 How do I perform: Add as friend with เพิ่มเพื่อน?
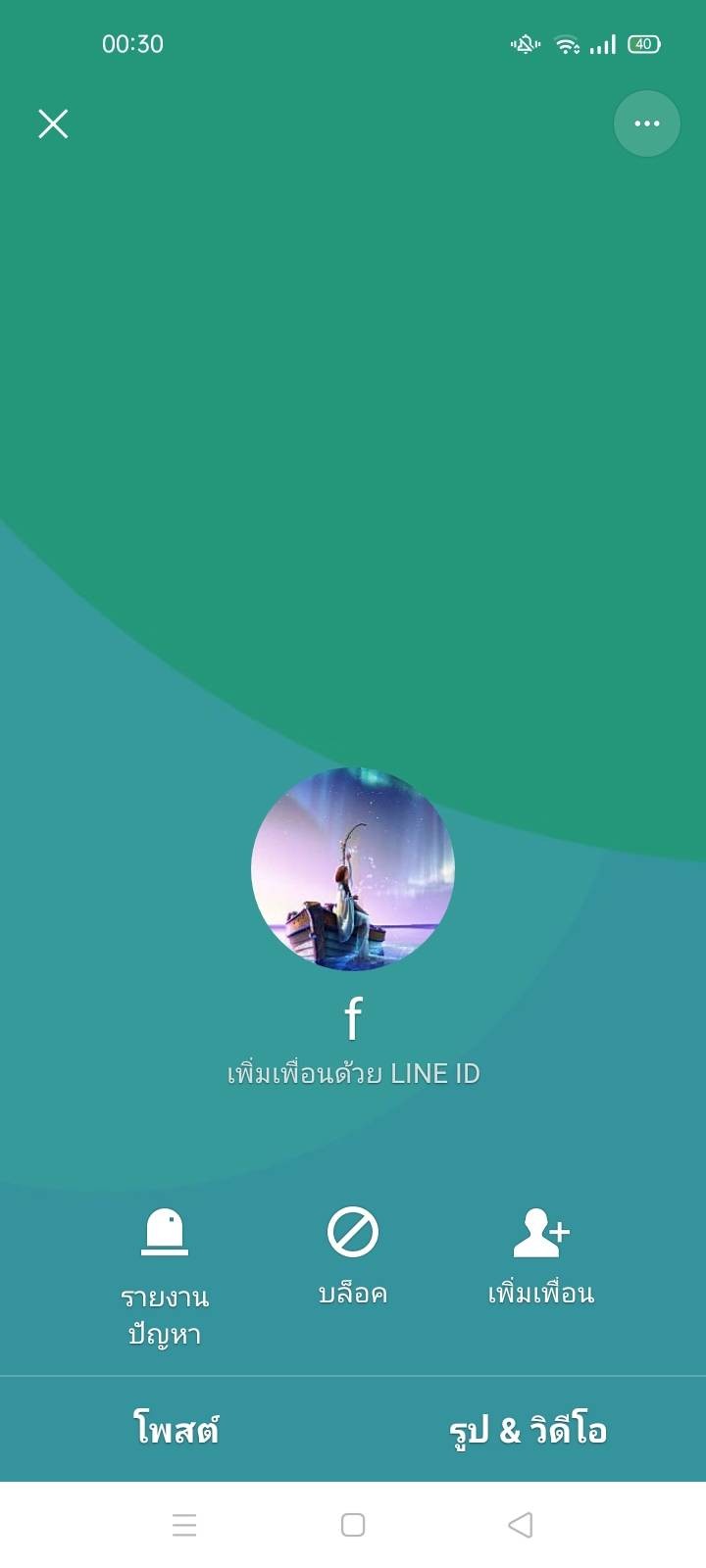(x=541, y=1257)
